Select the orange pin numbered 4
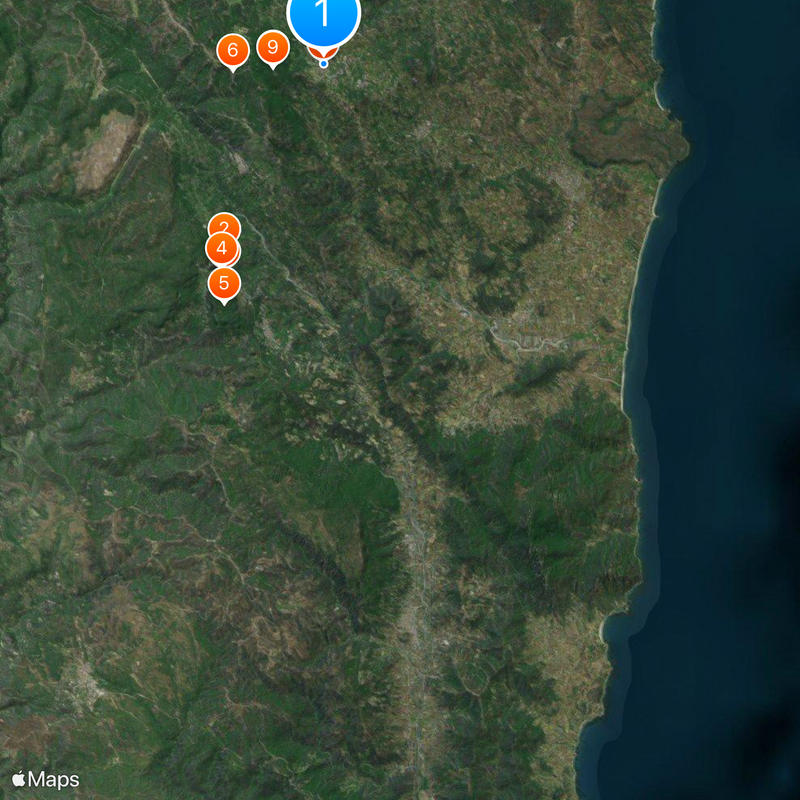 [x=222, y=248]
